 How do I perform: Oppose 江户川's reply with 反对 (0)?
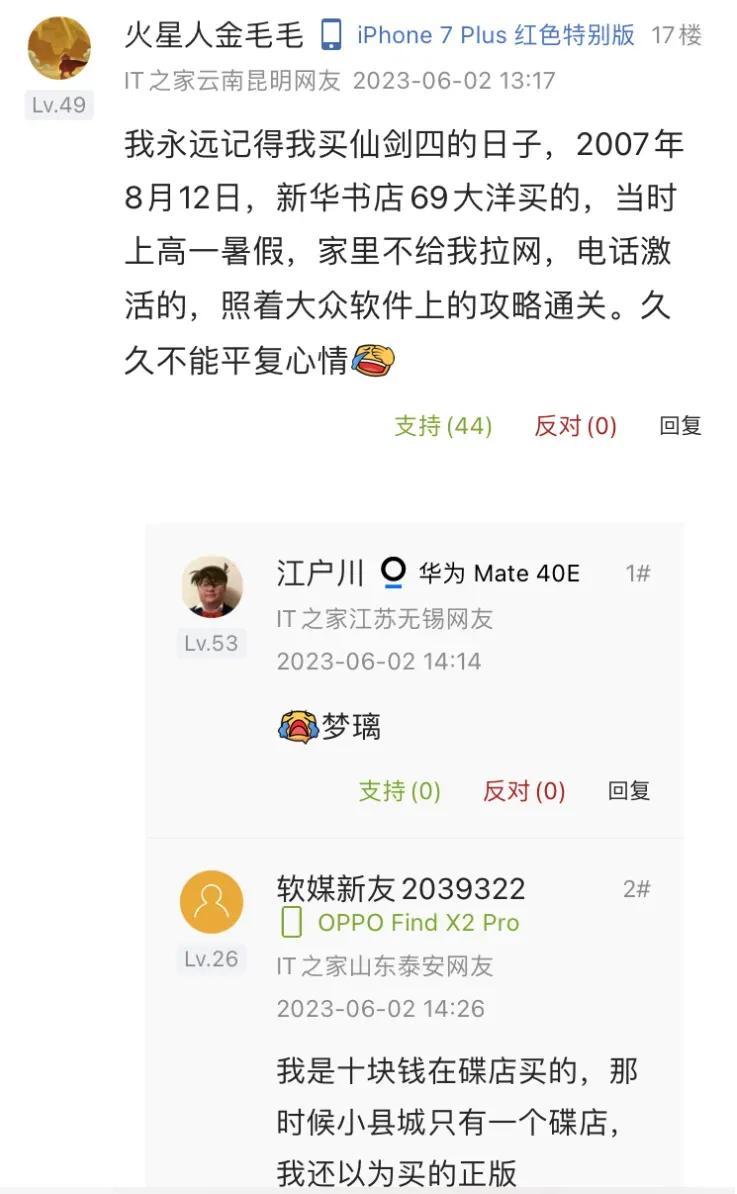click(524, 791)
